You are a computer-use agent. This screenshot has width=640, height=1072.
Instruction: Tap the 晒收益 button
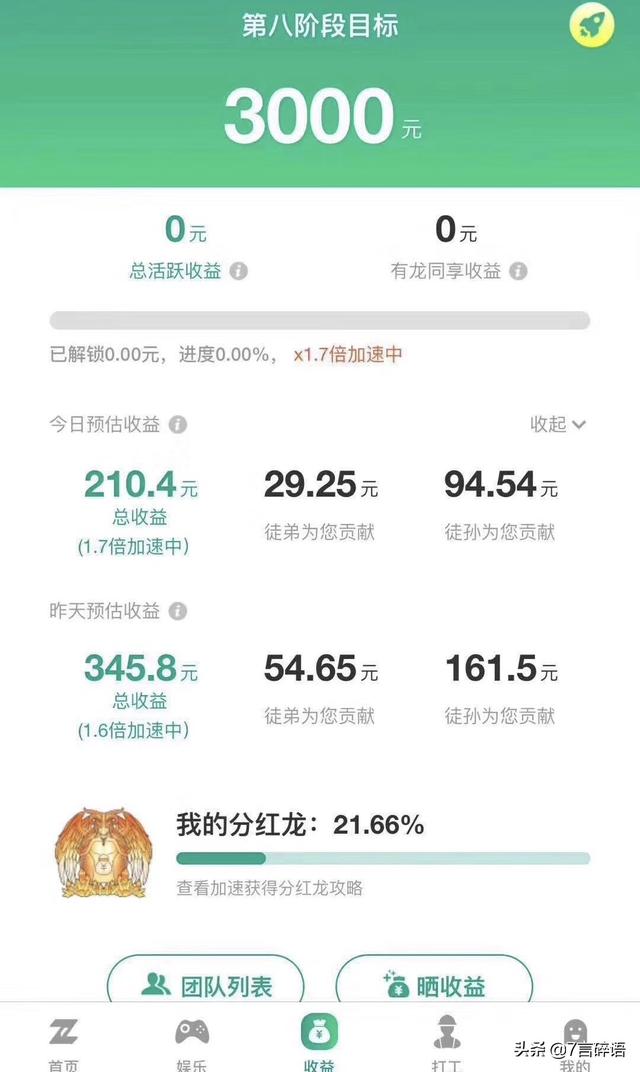click(x=434, y=982)
